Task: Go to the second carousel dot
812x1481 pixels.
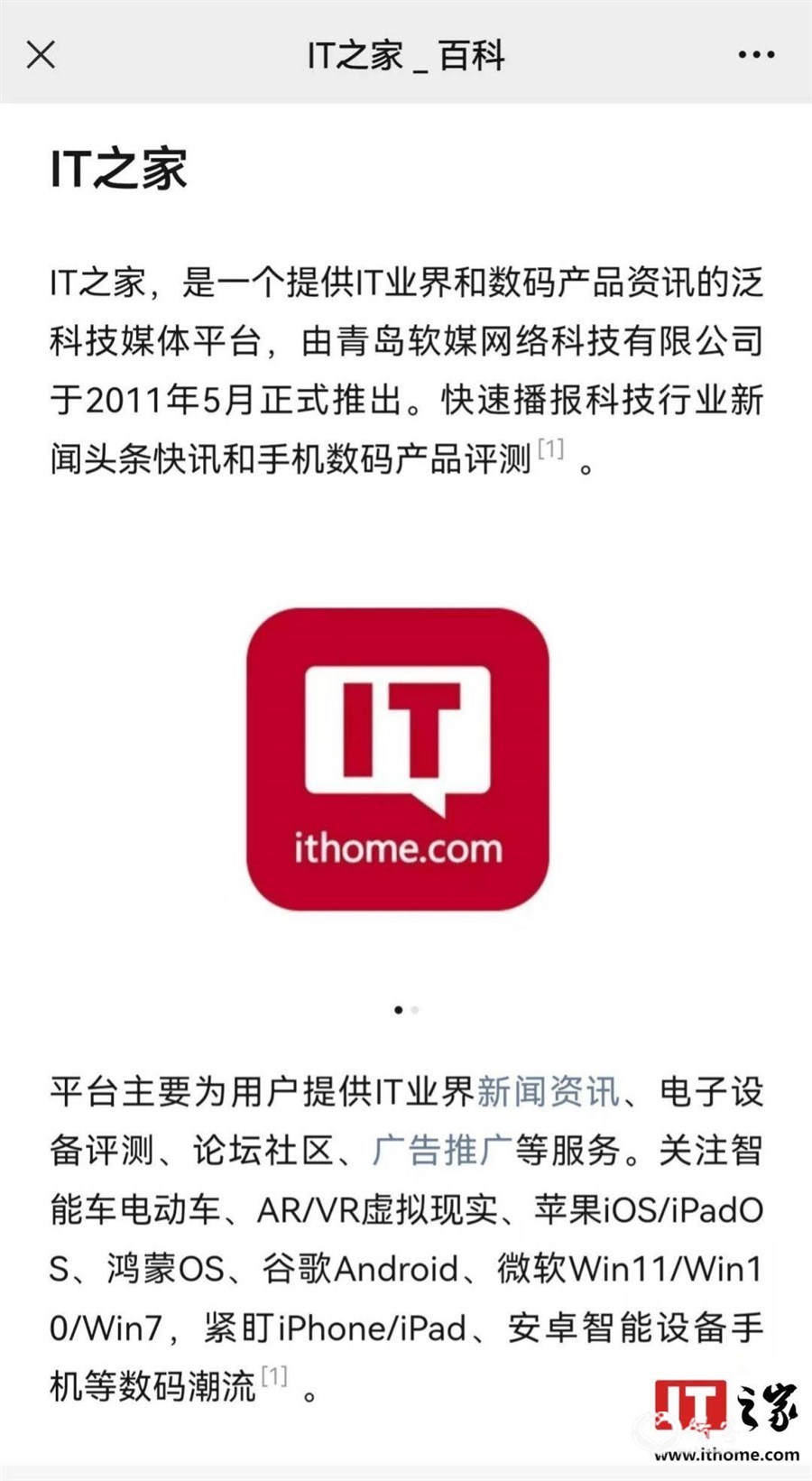Action: 415,1010
